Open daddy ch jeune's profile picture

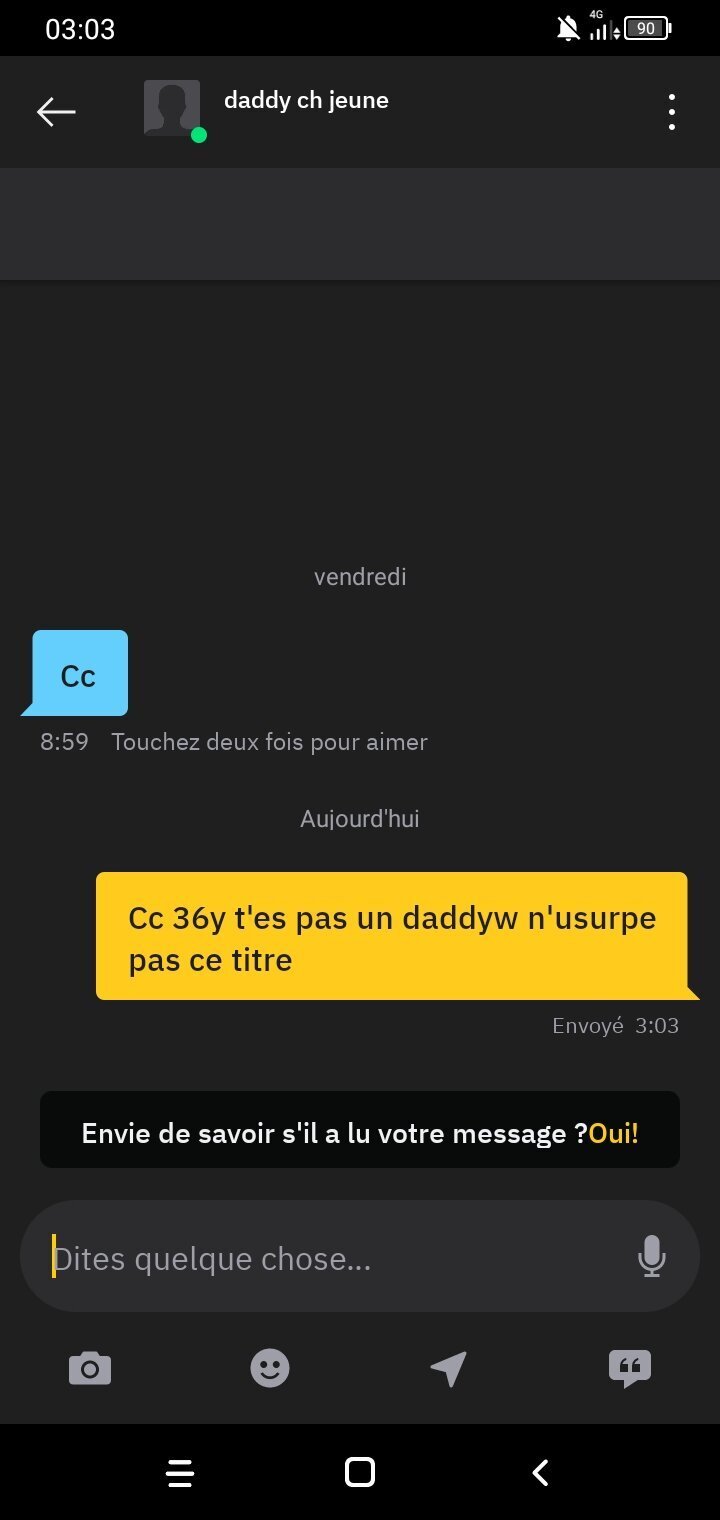172,108
